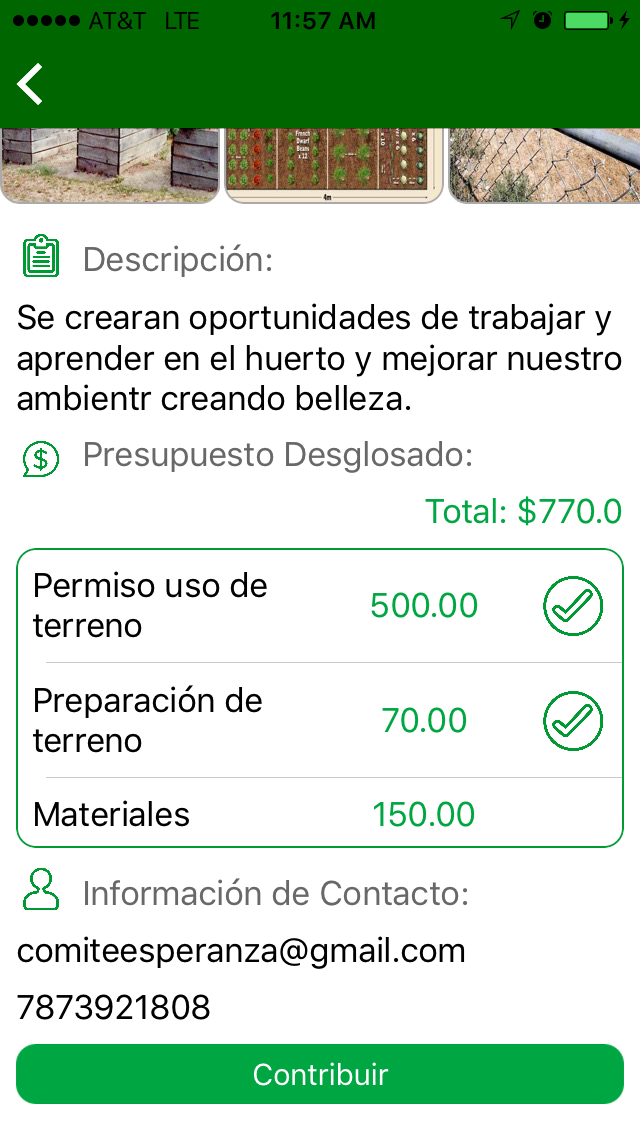Open the wire fence photo
The height and width of the screenshot is (1136, 640).
tap(545, 165)
